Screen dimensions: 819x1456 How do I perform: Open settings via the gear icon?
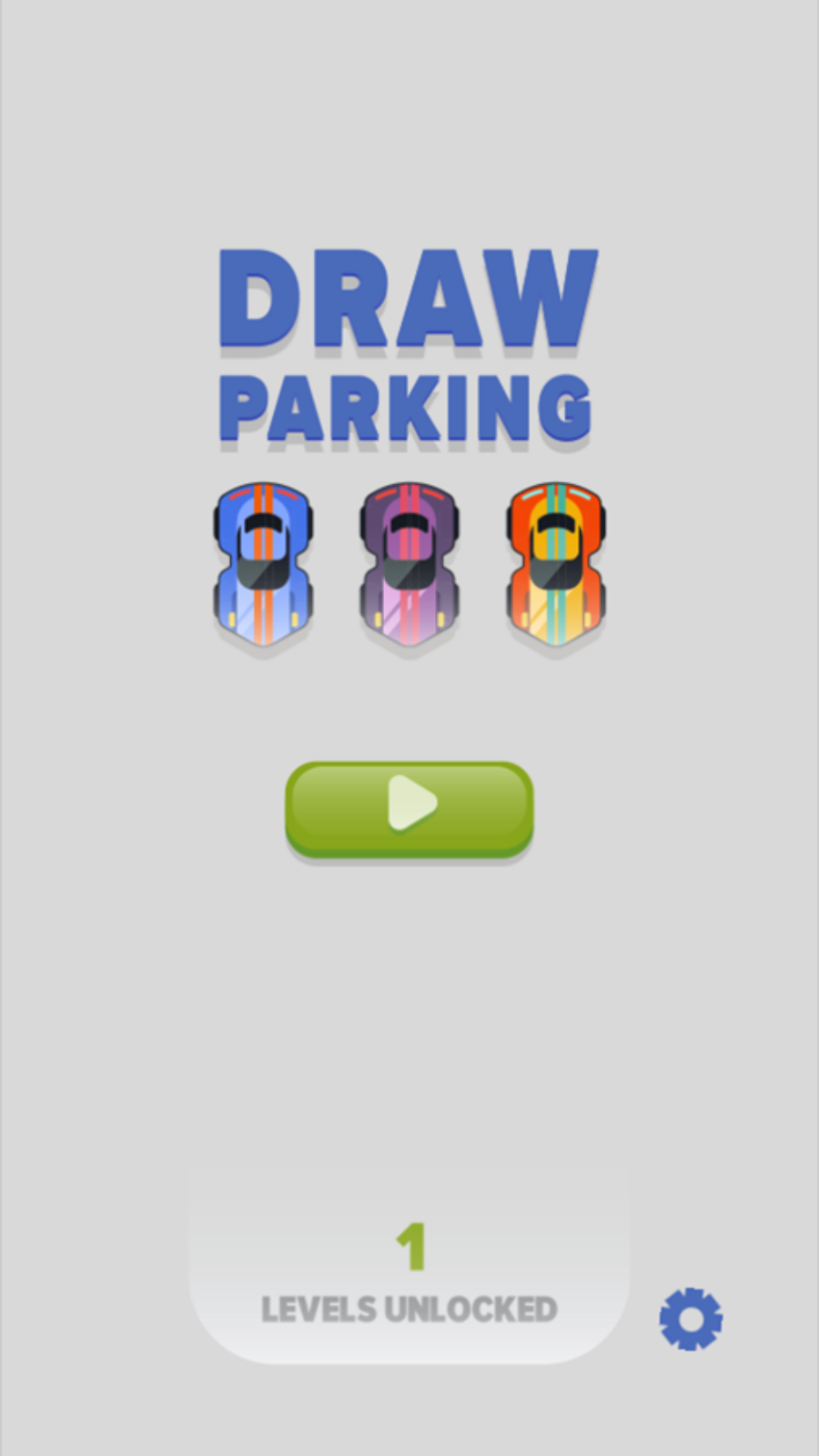[x=691, y=1319]
